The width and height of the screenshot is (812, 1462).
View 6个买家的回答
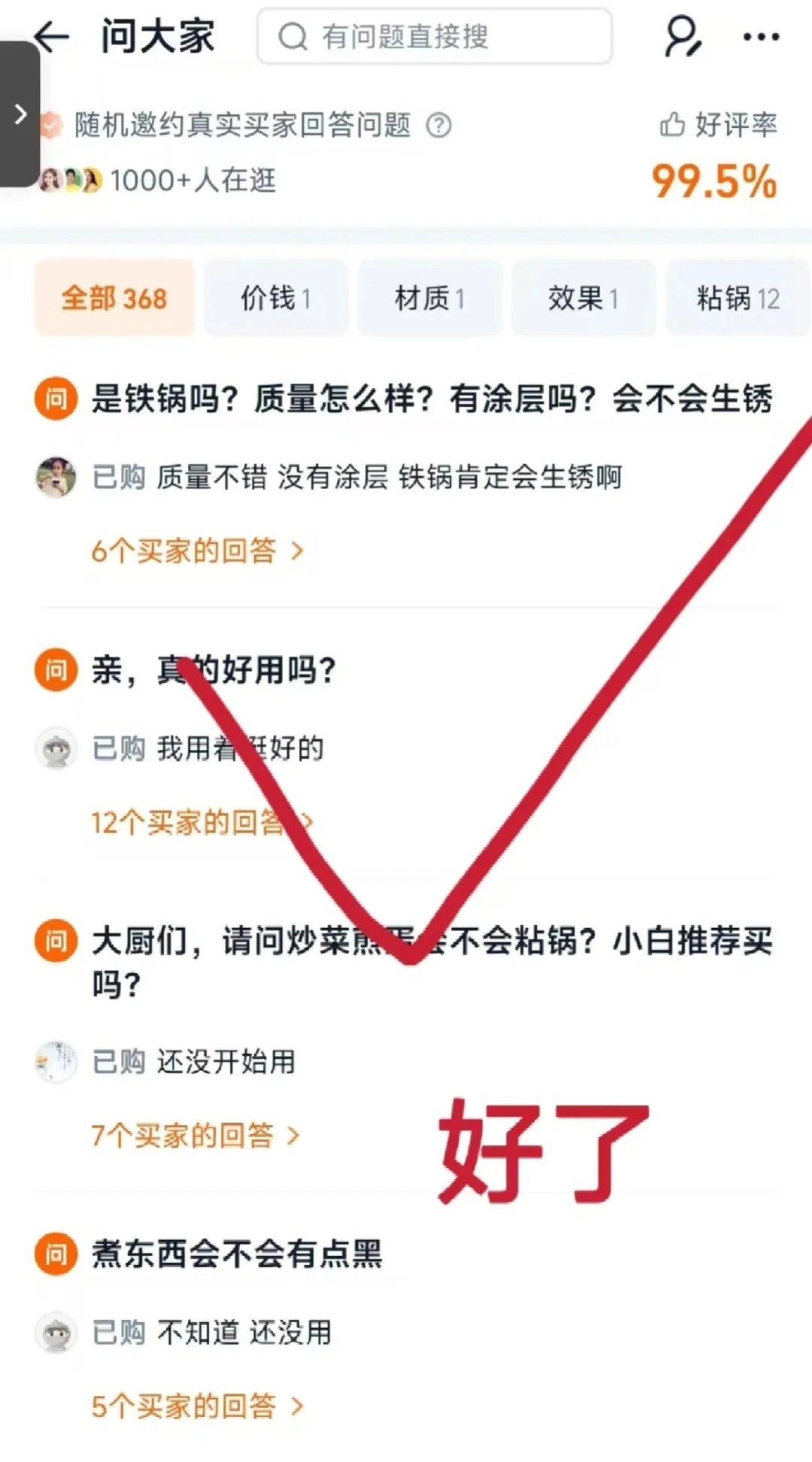197,551
